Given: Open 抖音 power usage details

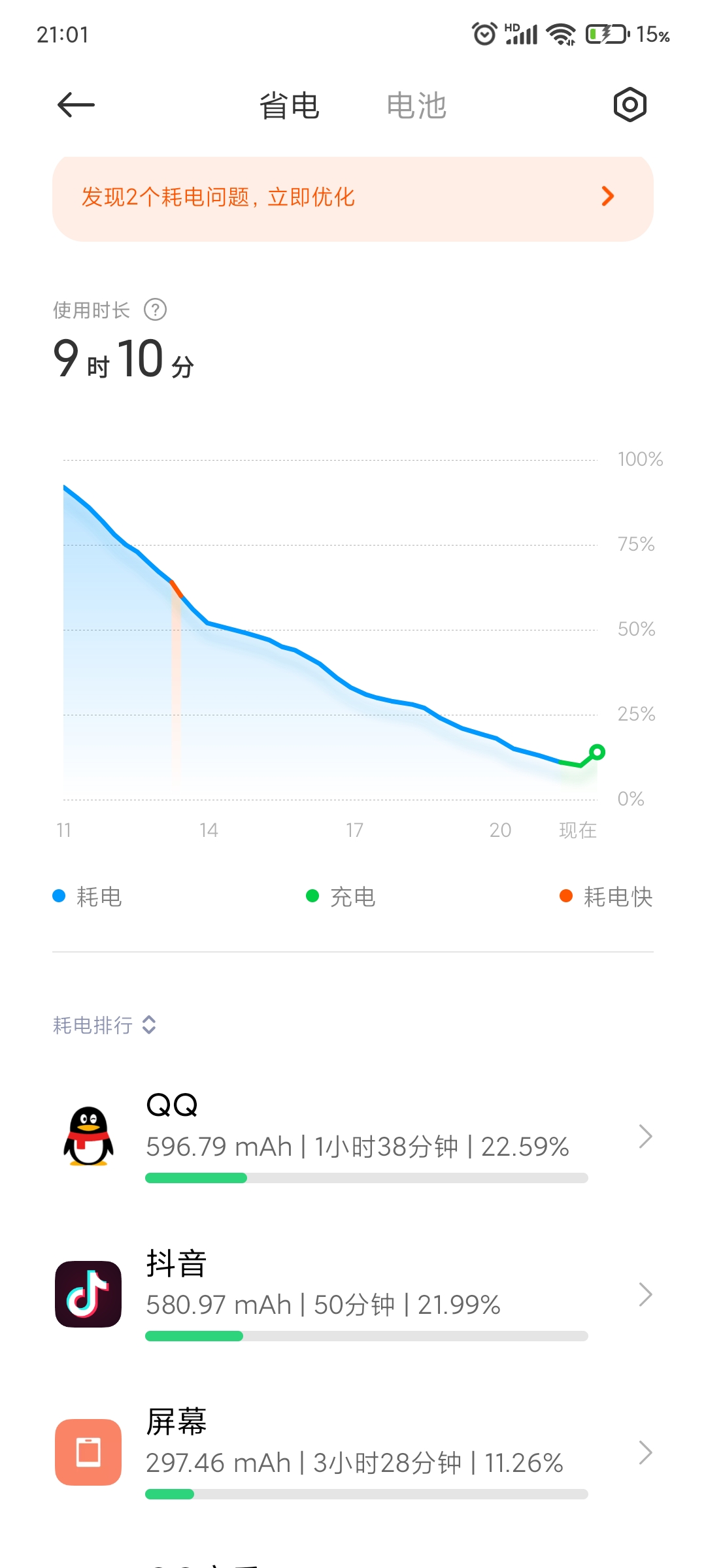Looking at the screenshot, I should pos(353,1295).
